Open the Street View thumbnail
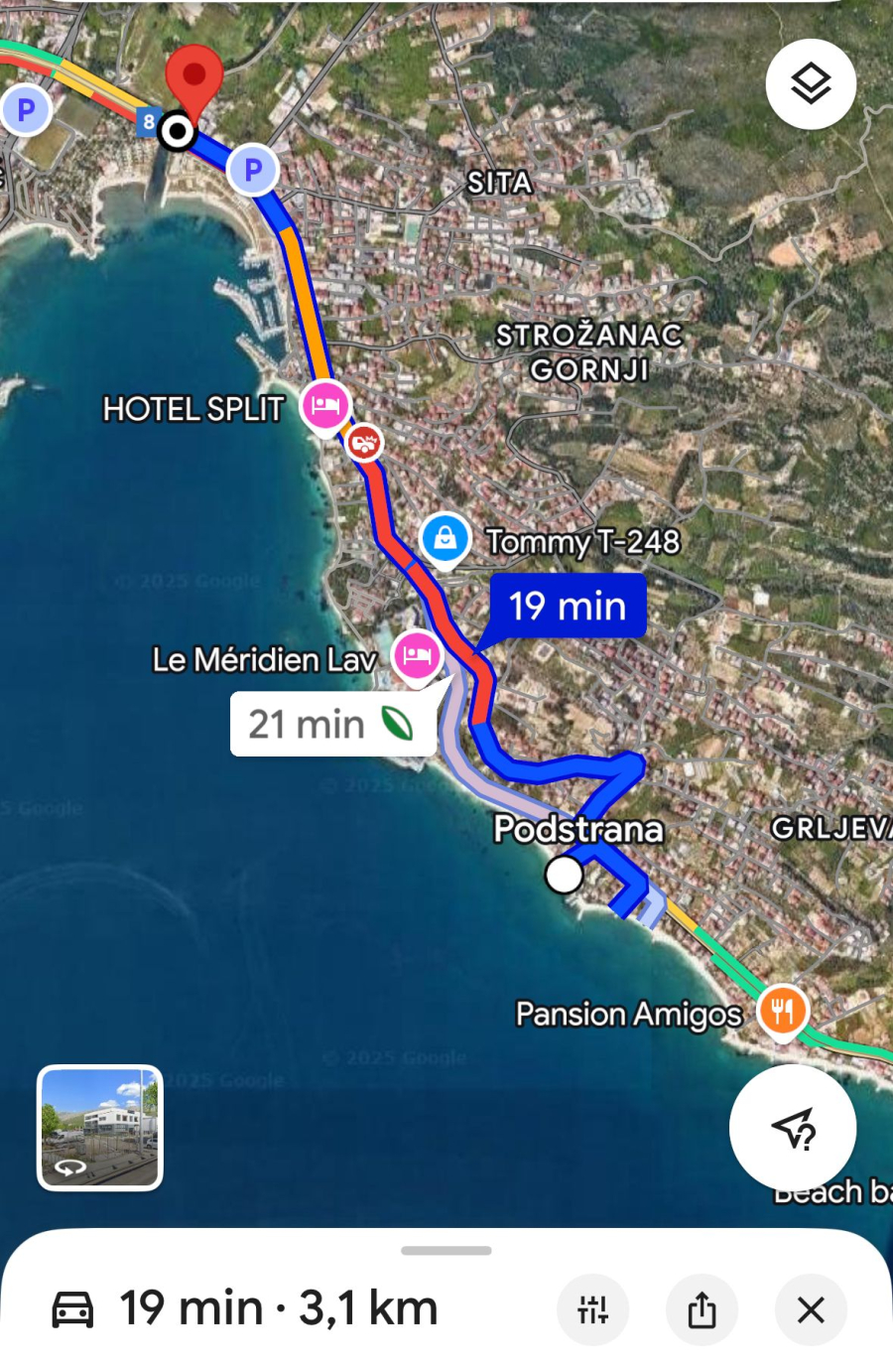Image resolution: width=893 pixels, height=1372 pixels. [x=100, y=1127]
